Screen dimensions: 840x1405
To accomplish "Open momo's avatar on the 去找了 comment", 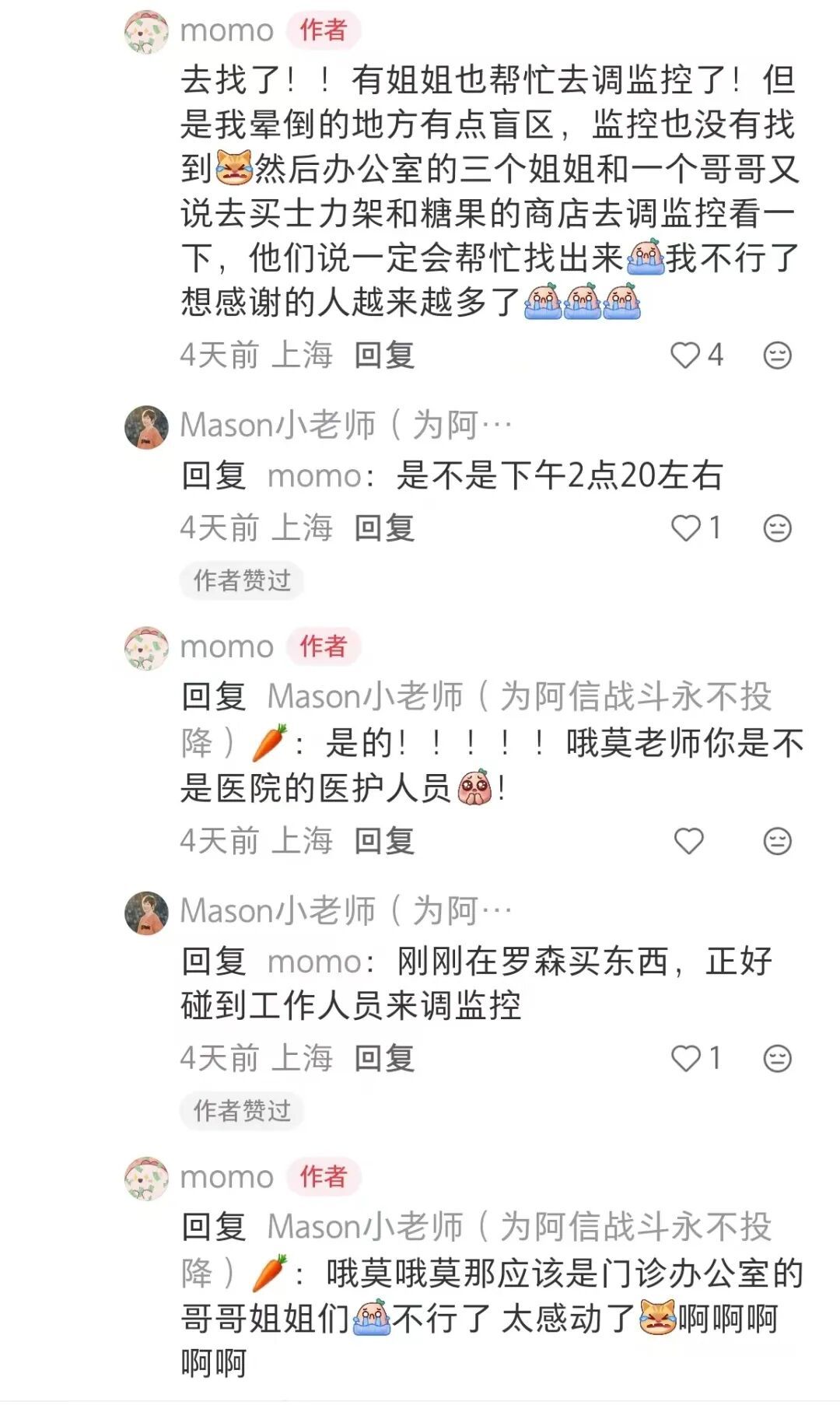I will [x=146, y=32].
